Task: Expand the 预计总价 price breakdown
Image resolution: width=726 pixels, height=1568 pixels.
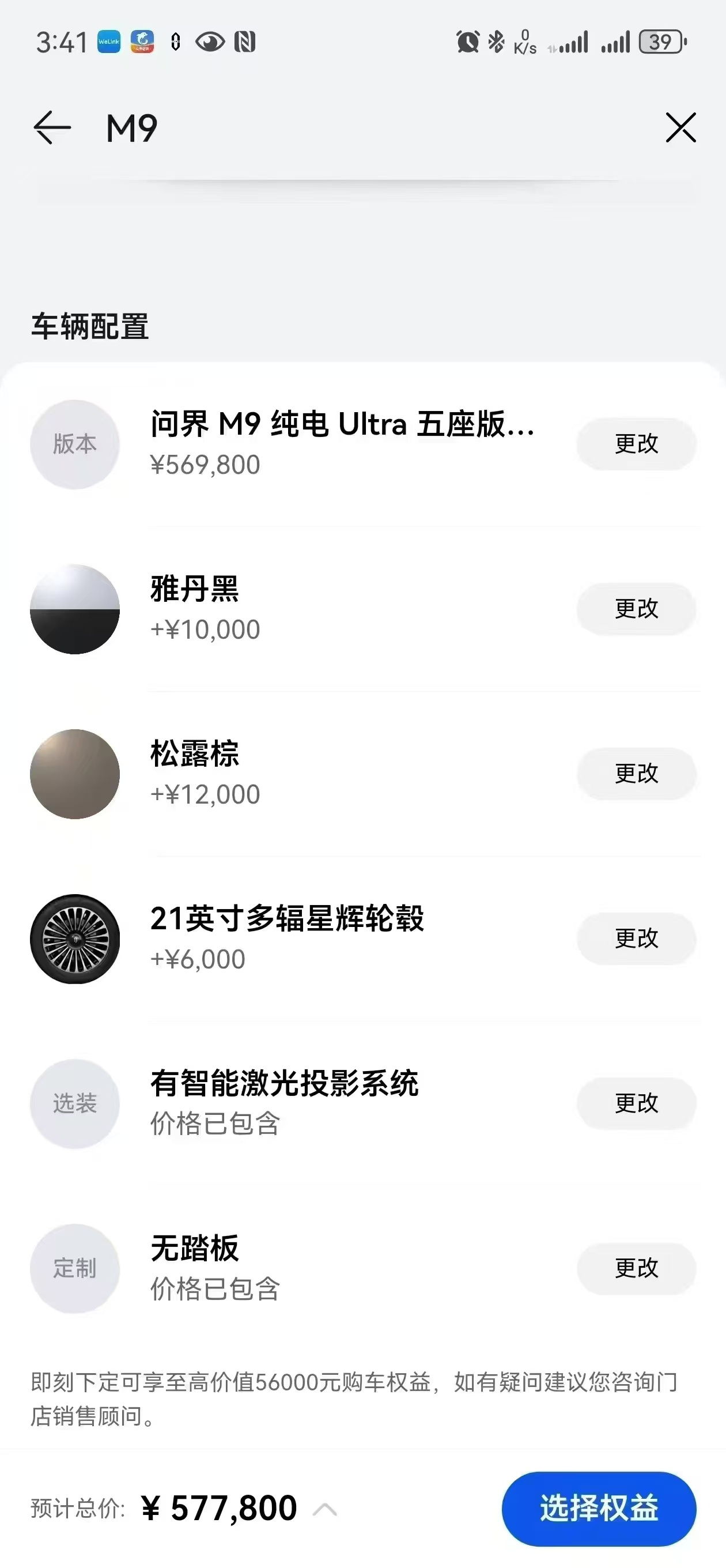Action: point(325,1509)
